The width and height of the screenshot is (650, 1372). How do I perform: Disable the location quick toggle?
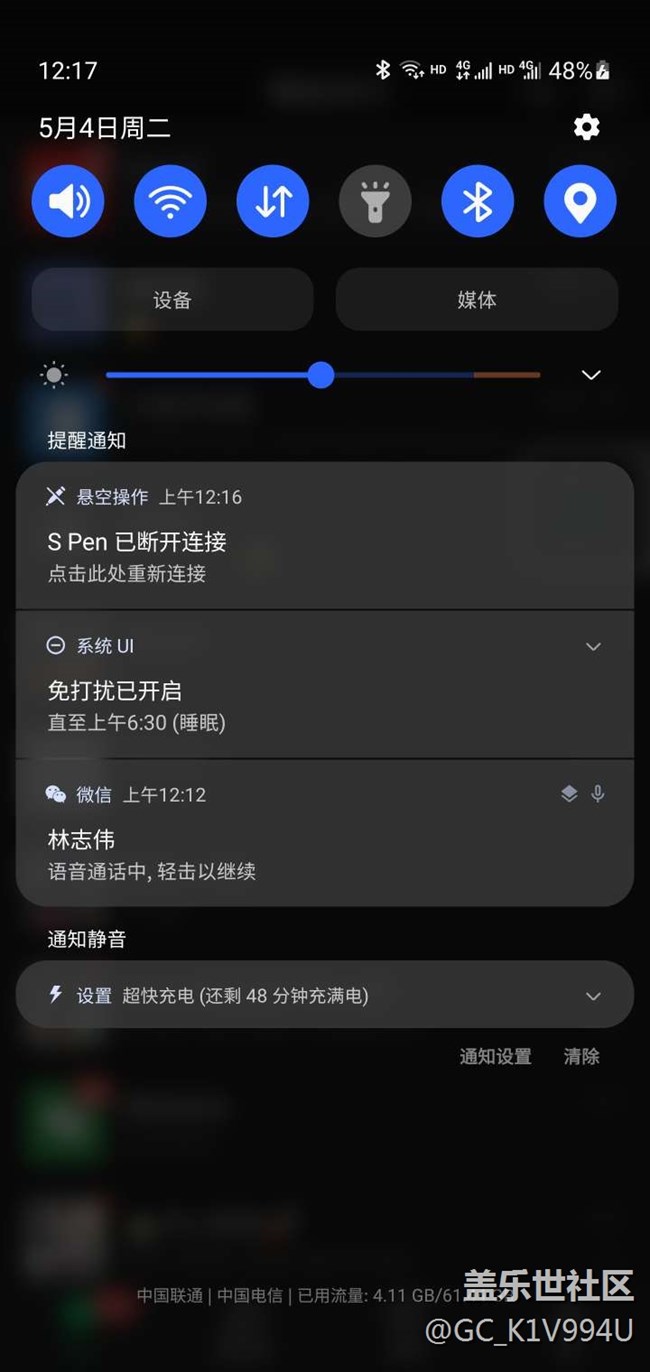pyautogui.click(x=580, y=201)
